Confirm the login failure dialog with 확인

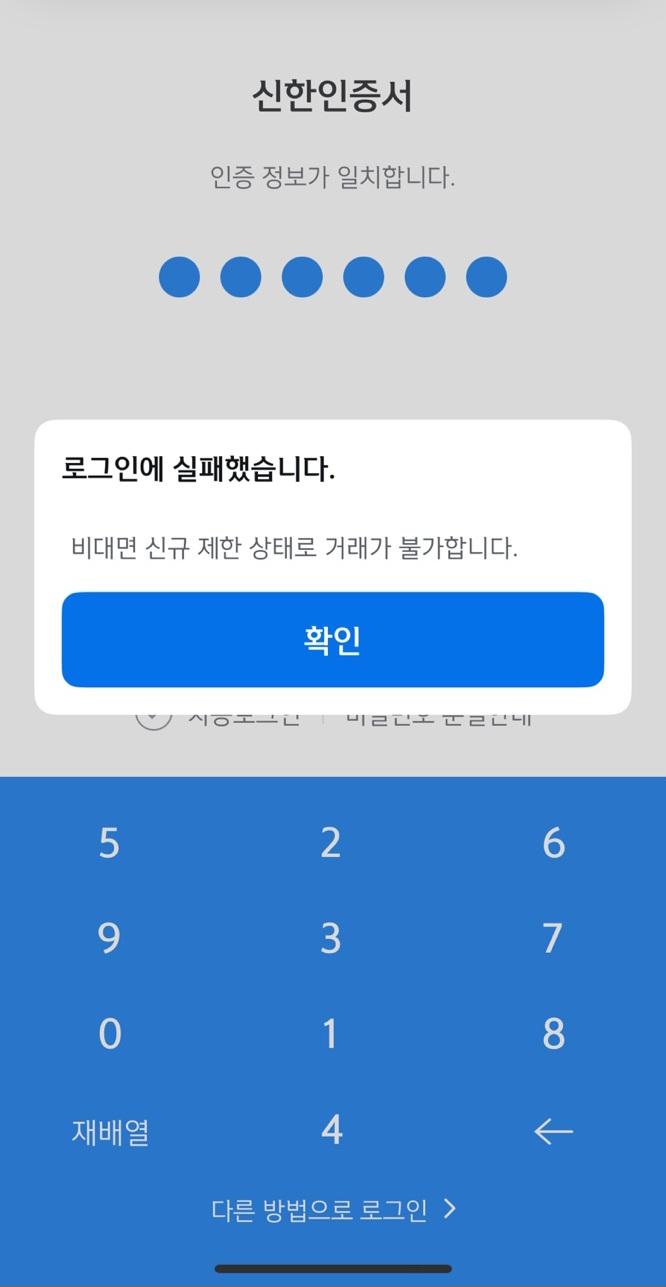[332, 640]
